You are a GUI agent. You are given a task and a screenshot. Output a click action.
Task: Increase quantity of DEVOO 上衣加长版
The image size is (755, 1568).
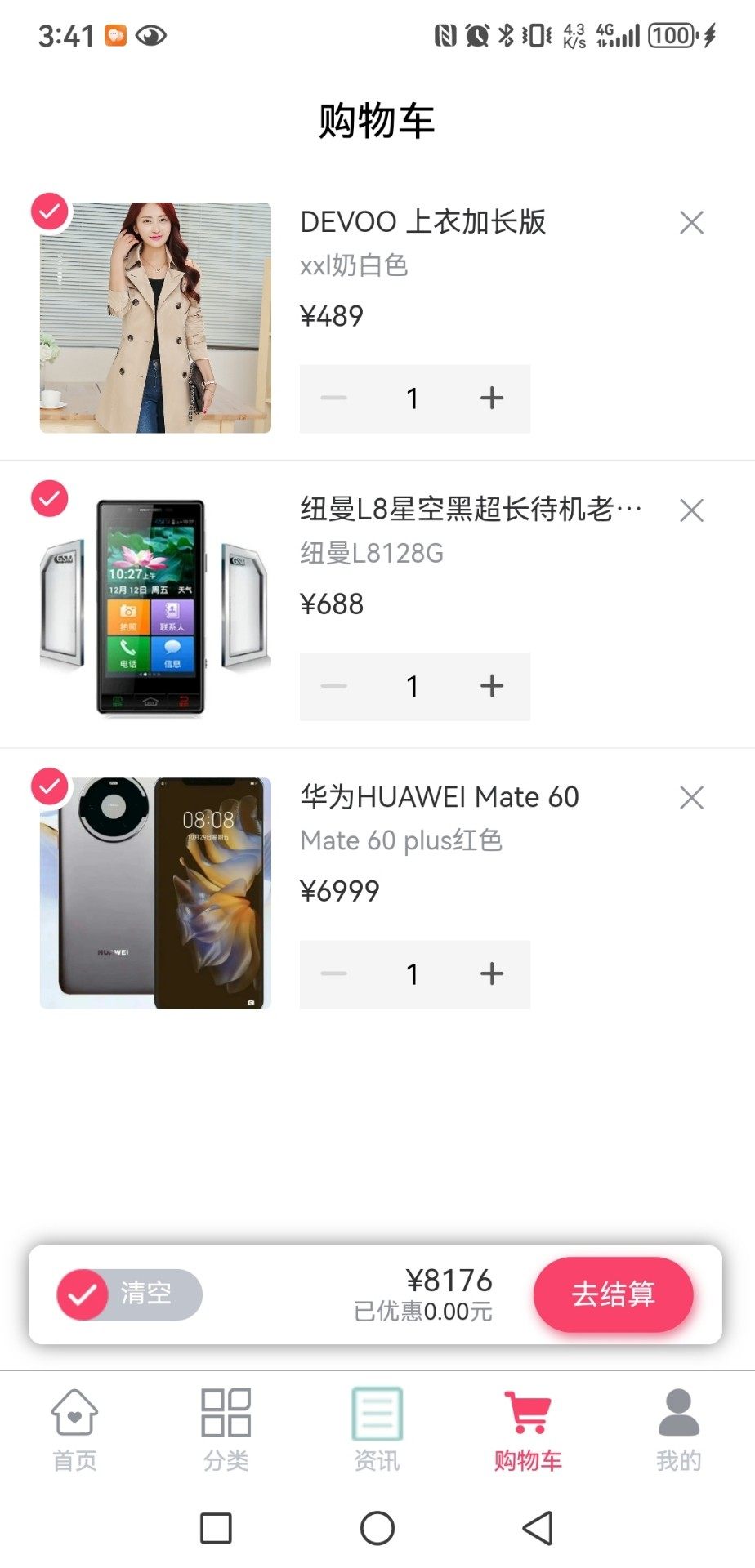pos(491,399)
